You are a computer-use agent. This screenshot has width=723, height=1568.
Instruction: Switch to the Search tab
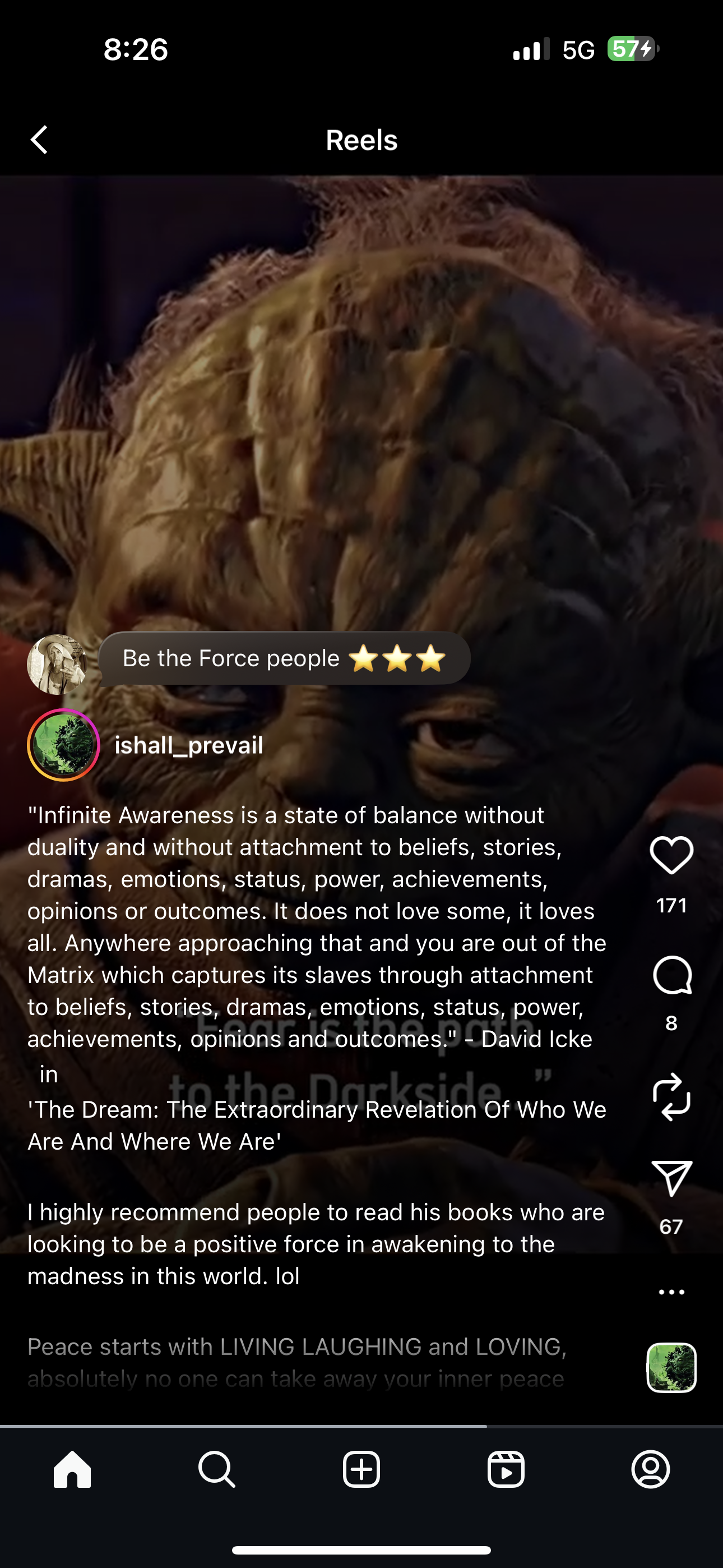tap(217, 1469)
